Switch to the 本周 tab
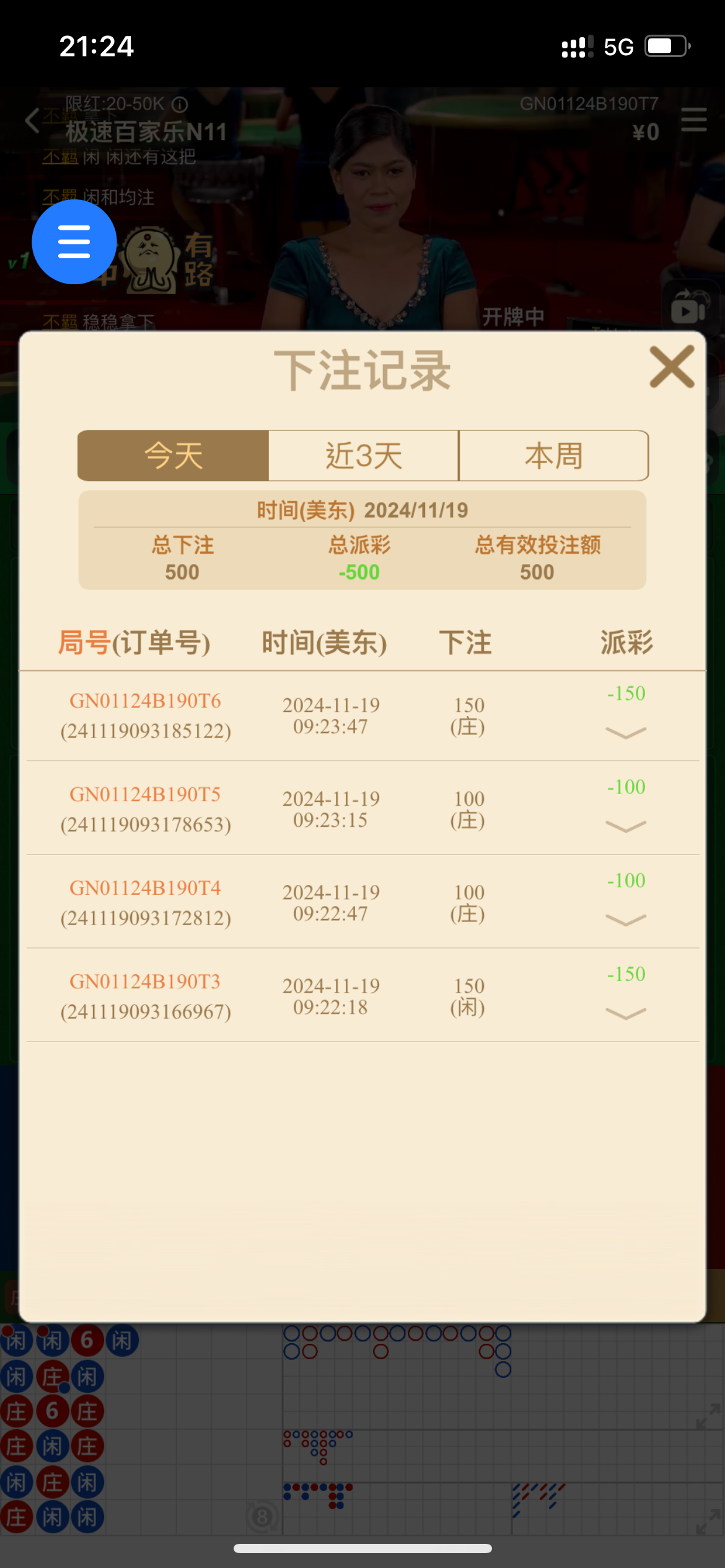The image size is (725, 1568). tap(553, 456)
